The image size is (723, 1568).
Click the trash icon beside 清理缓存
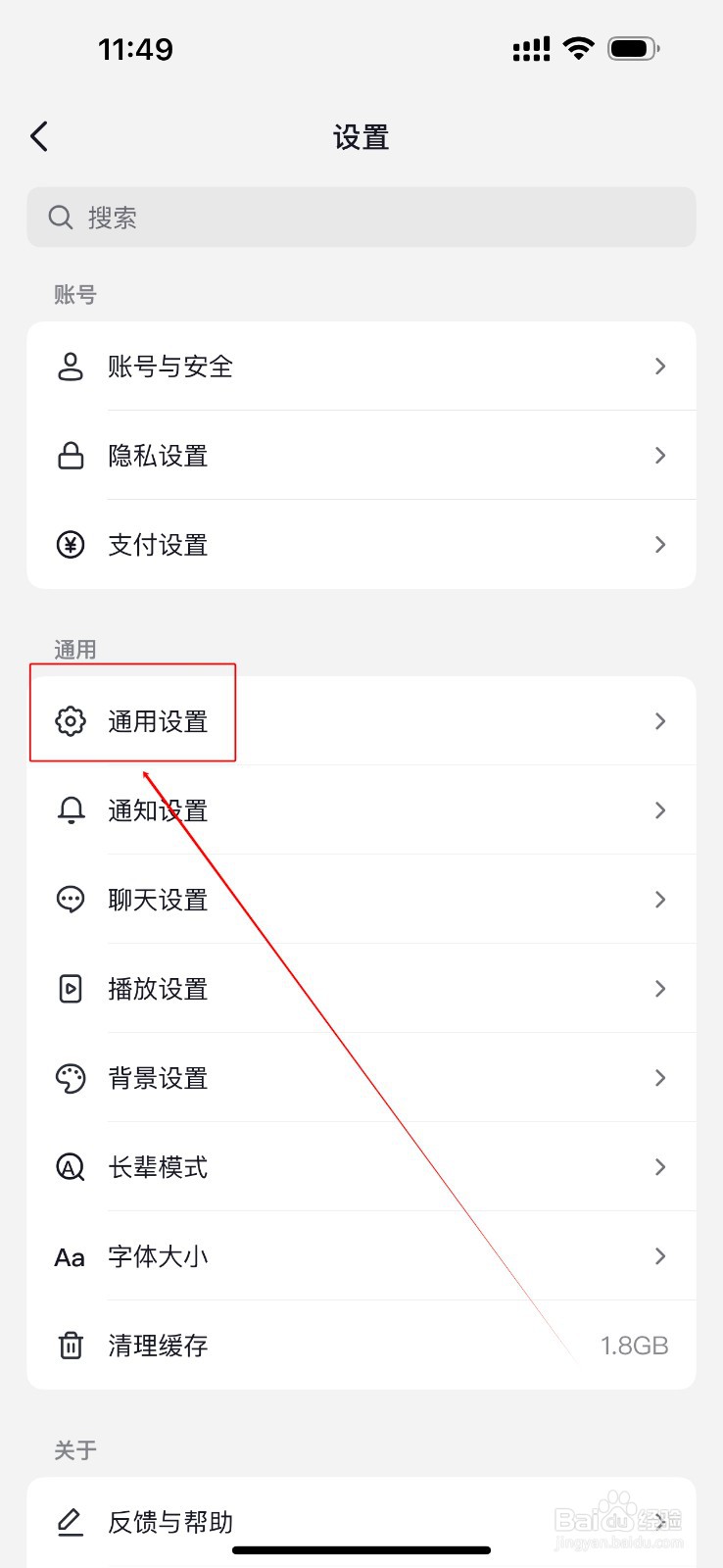point(70,1346)
